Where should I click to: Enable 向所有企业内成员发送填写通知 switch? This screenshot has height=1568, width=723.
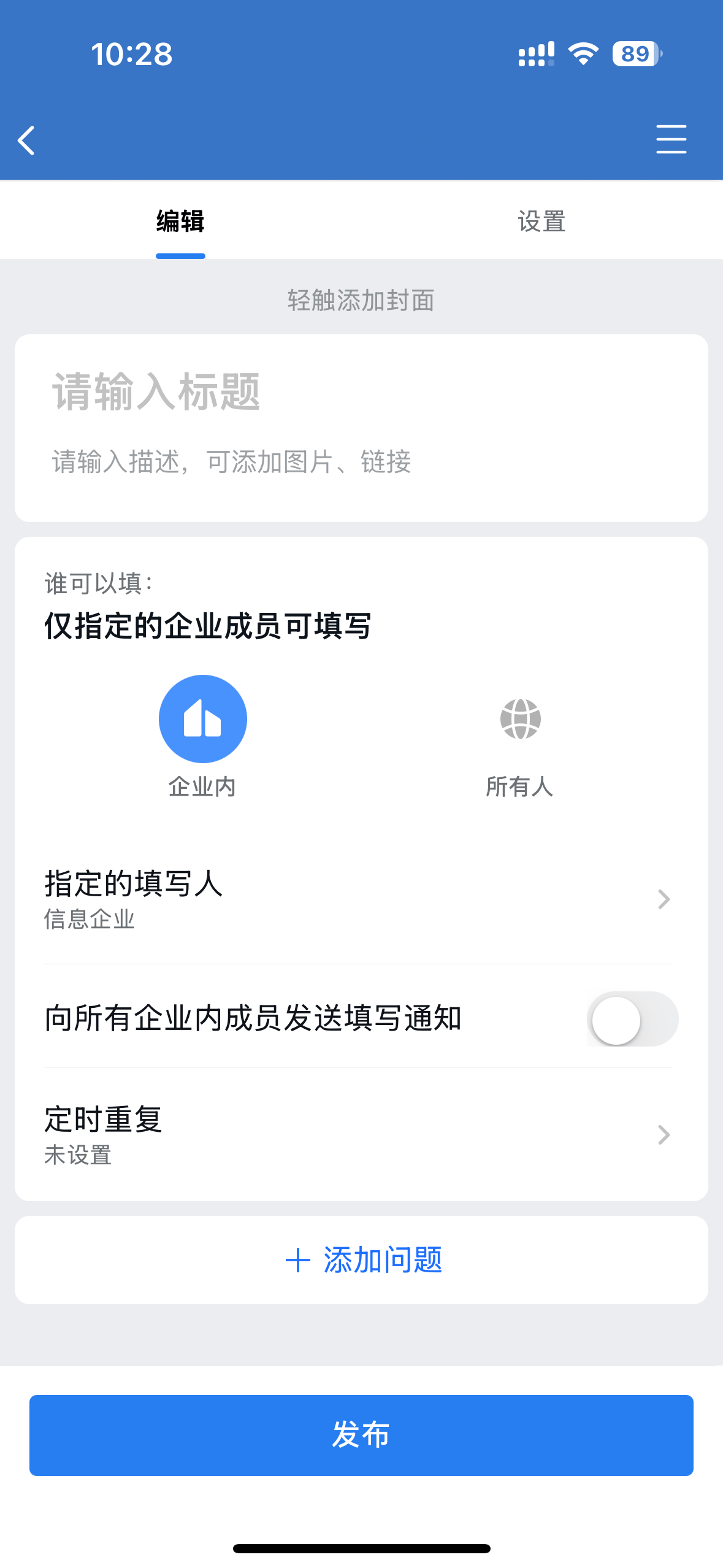tap(632, 1019)
